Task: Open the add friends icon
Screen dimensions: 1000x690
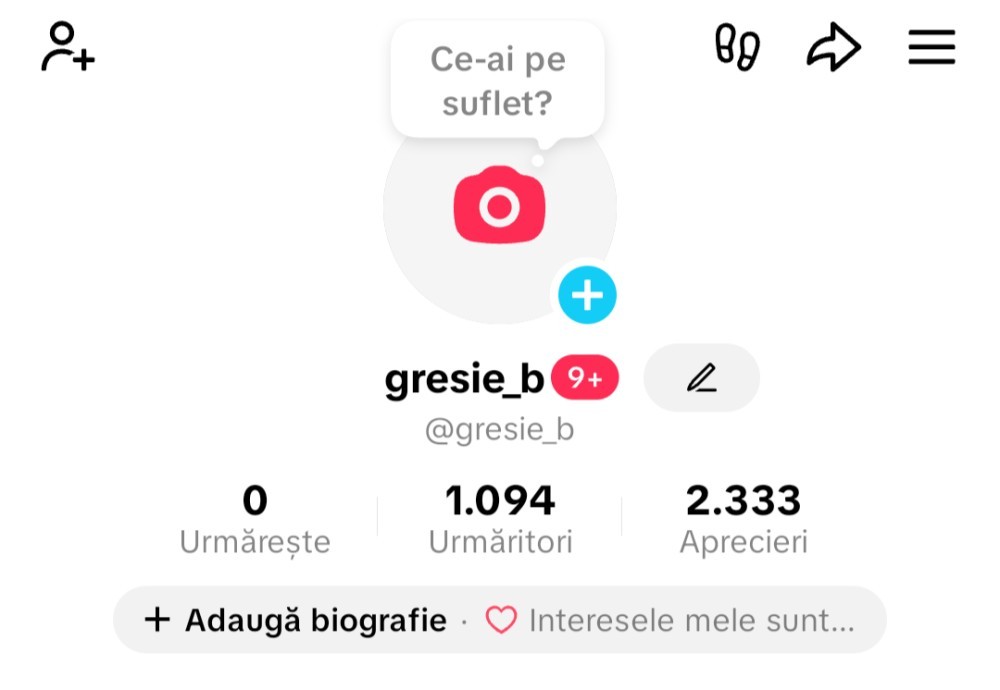Action: click(x=67, y=47)
